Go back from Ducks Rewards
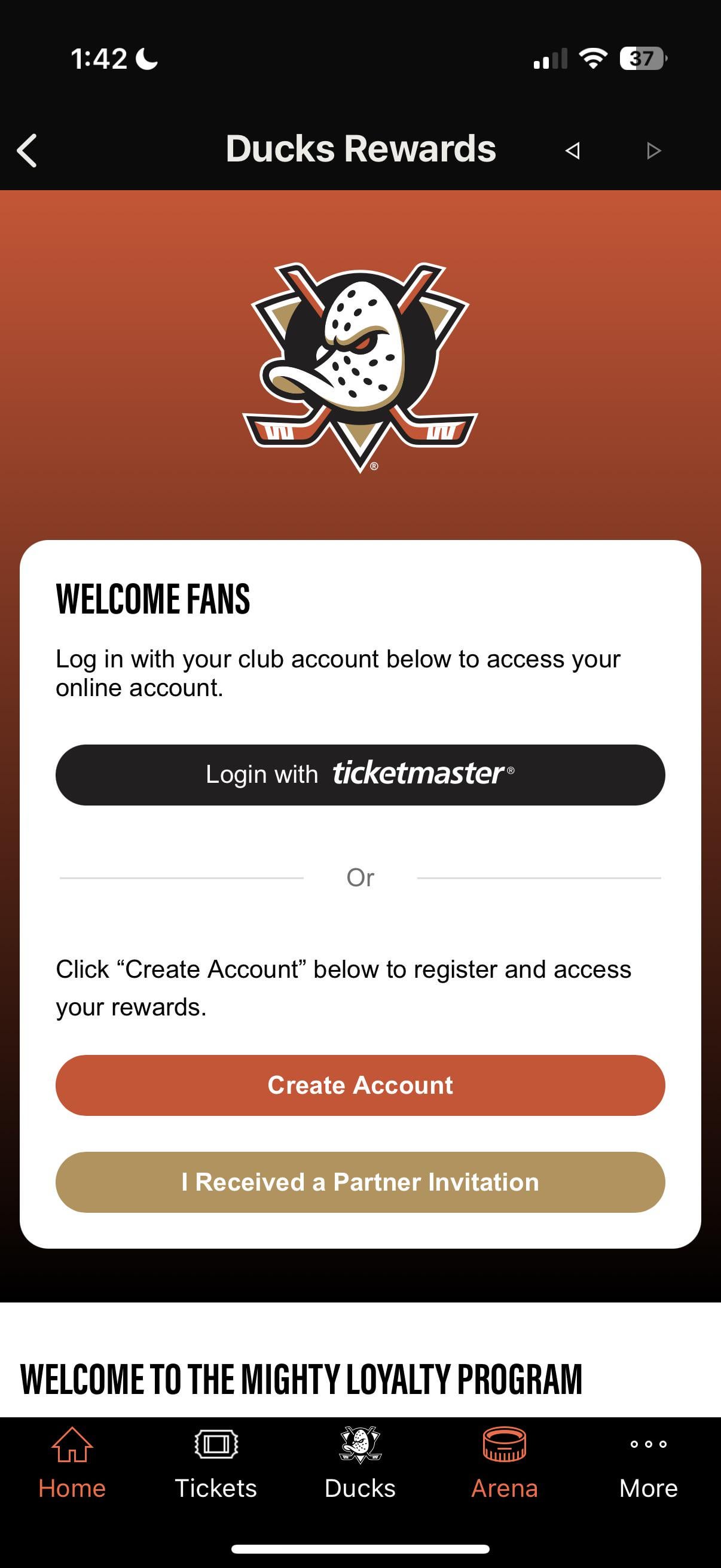721x1568 pixels. point(28,150)
